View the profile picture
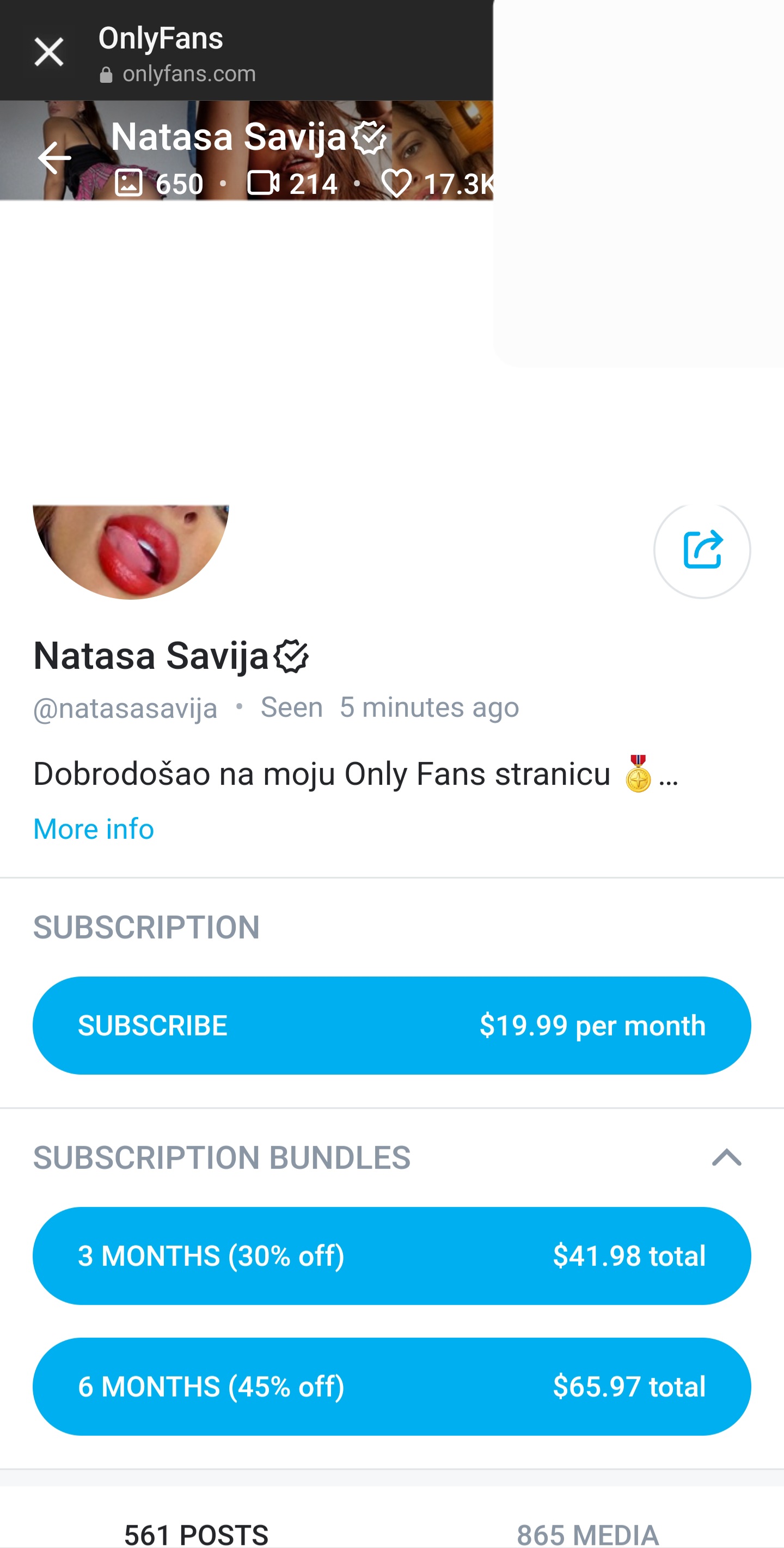 tap(131, 551)
